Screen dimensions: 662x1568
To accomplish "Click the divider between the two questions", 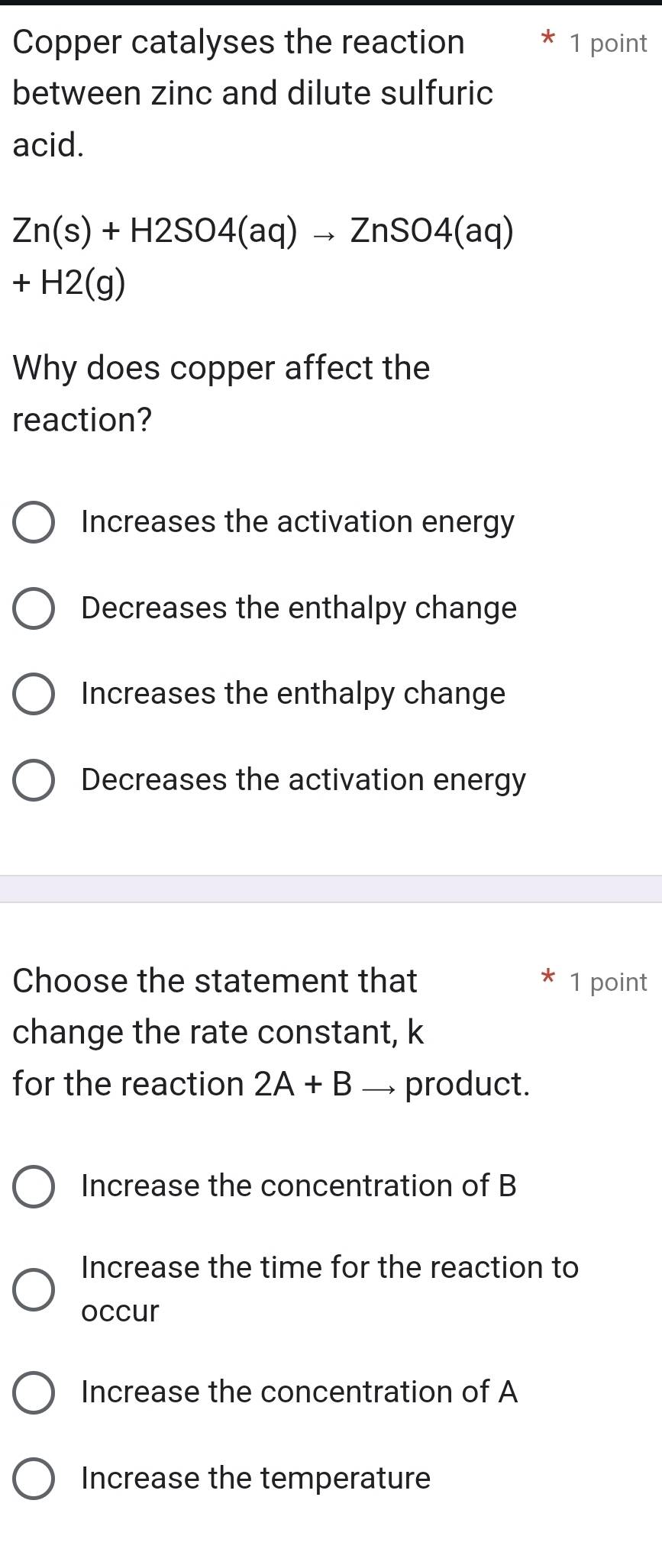I will tap(331, 888).
